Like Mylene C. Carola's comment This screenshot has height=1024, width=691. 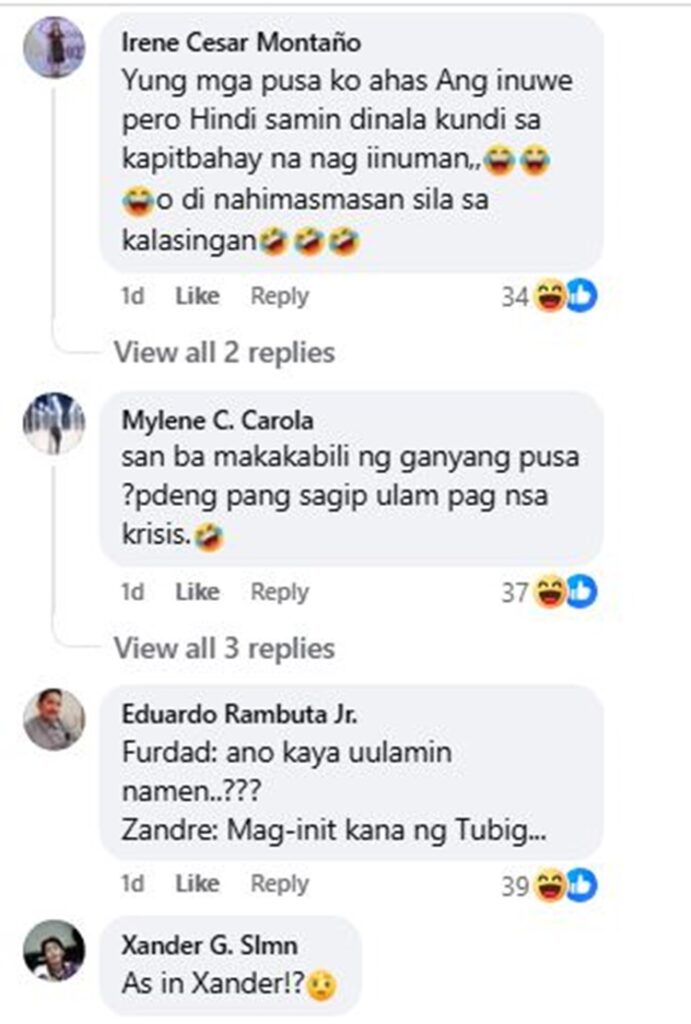(x=197, y=592)
